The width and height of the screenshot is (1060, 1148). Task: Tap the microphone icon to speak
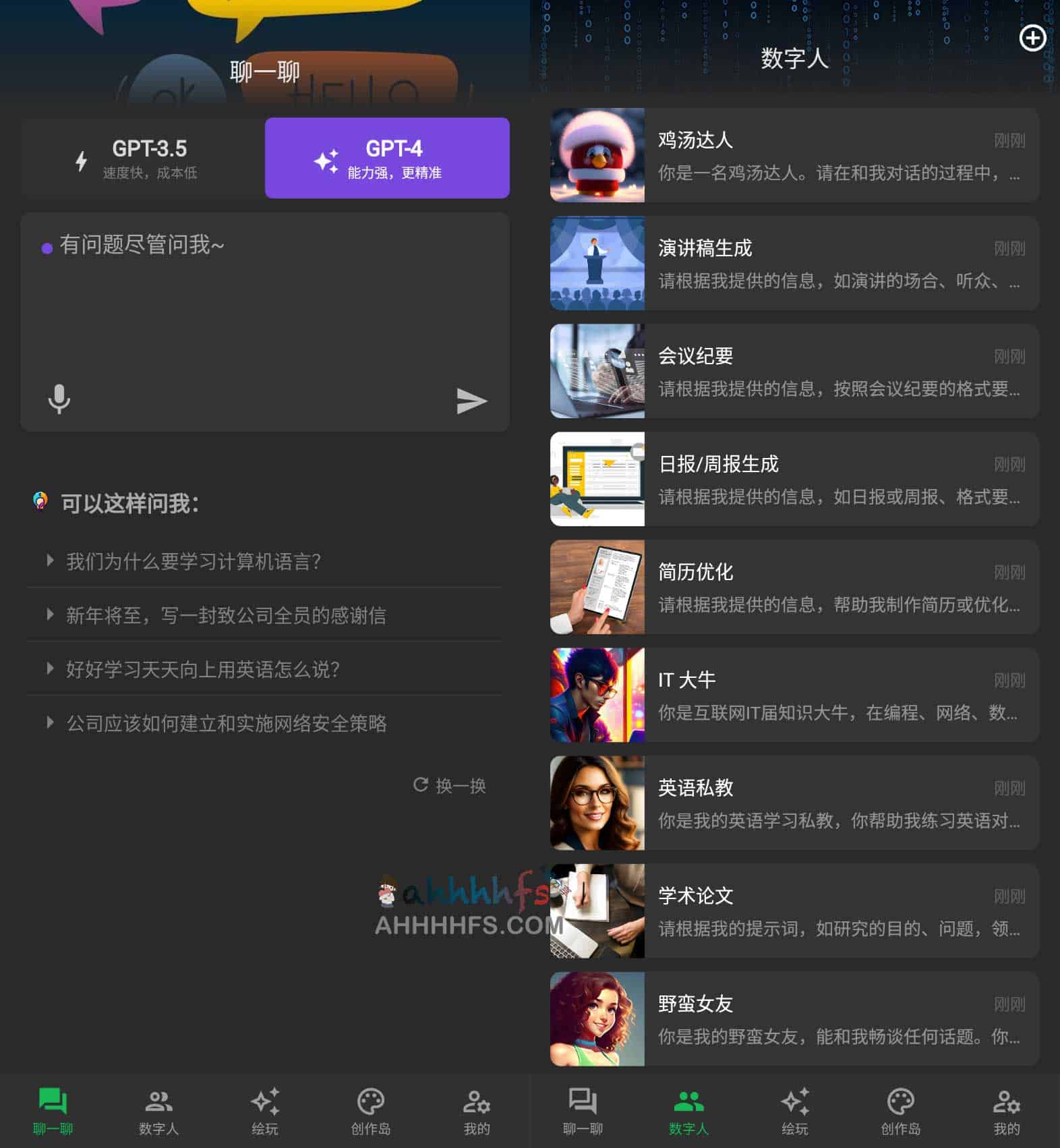tap(60, 400)
